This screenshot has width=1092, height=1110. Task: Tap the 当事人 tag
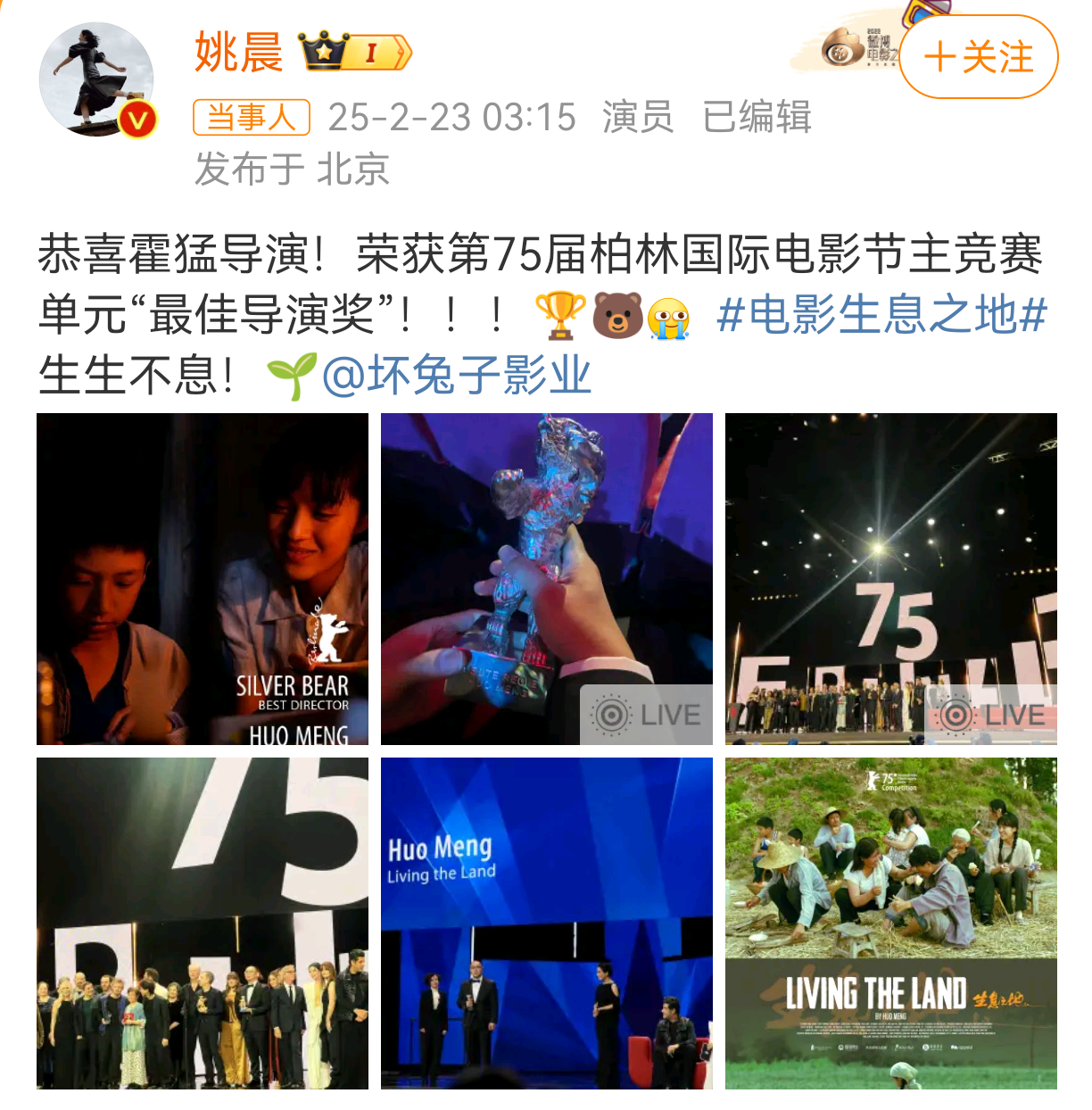[x=252, y=117]
